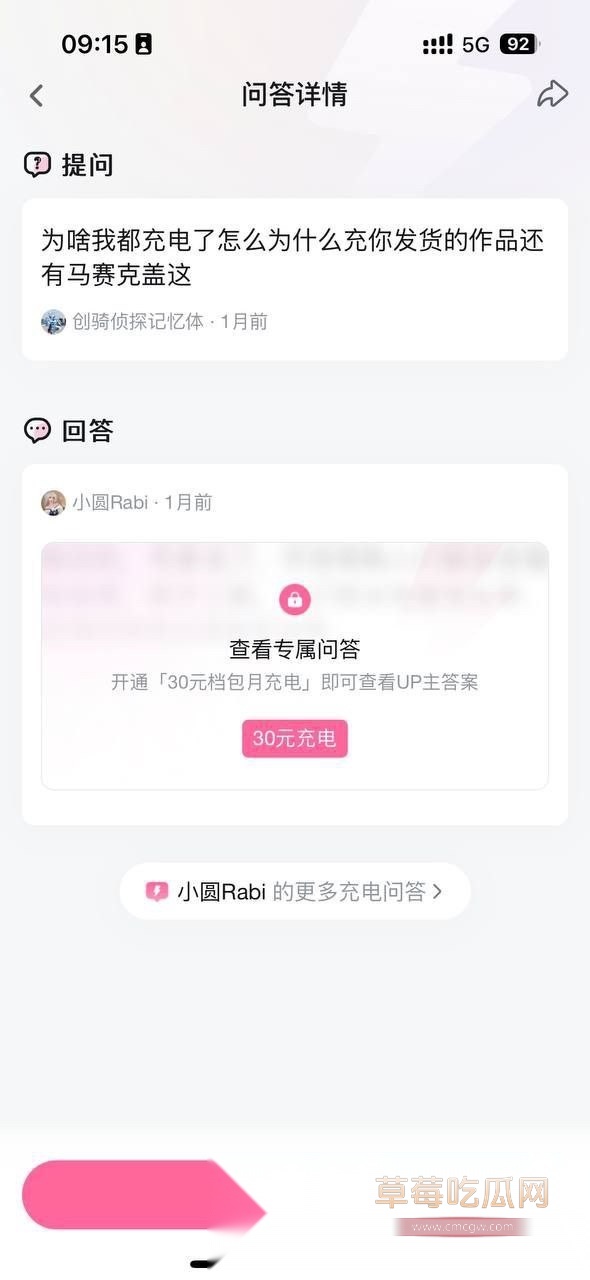Tap the locked 查看专属问答 answer card
The height and width of the screenshot is (1280, 590).
pyautogui.click(x=295, y=666)
